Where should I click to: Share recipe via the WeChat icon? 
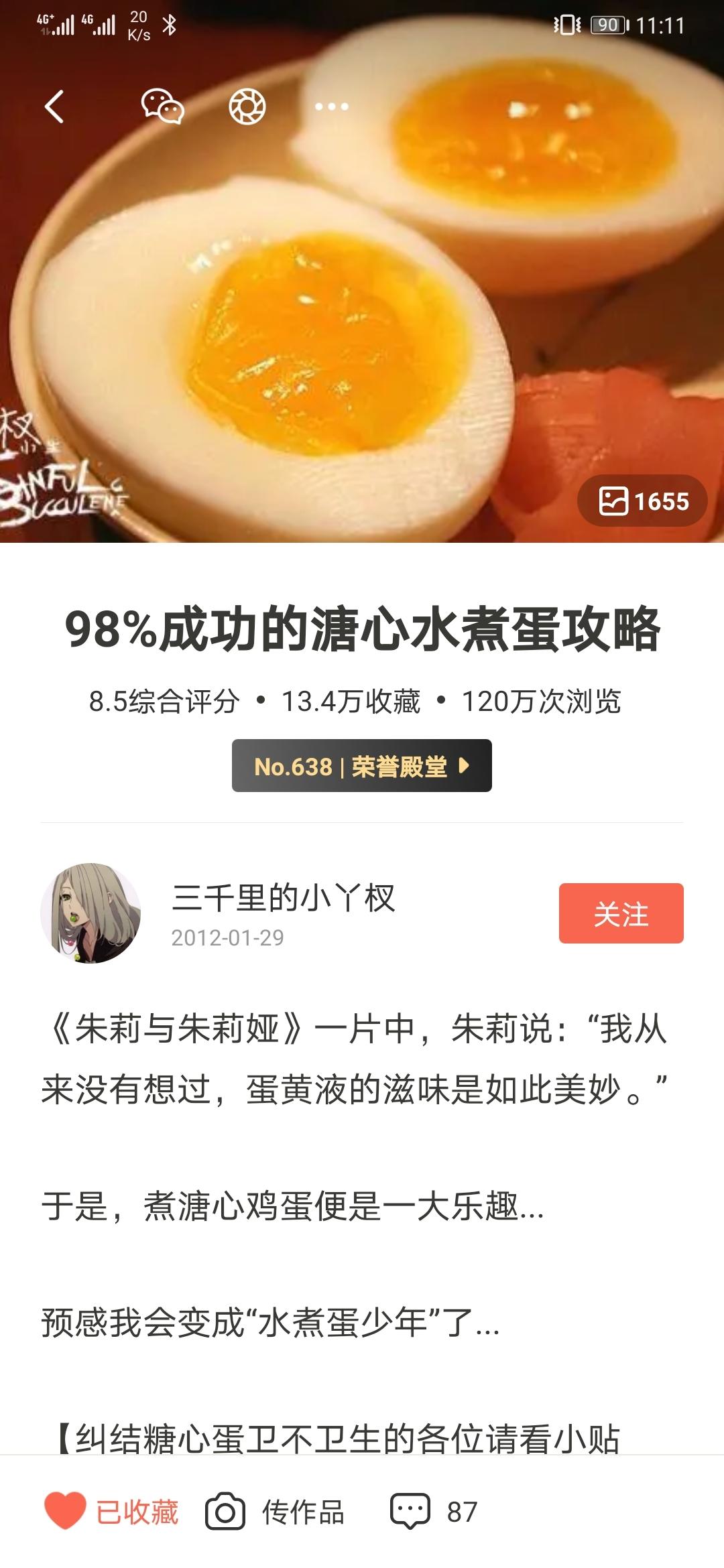[162, 107]
